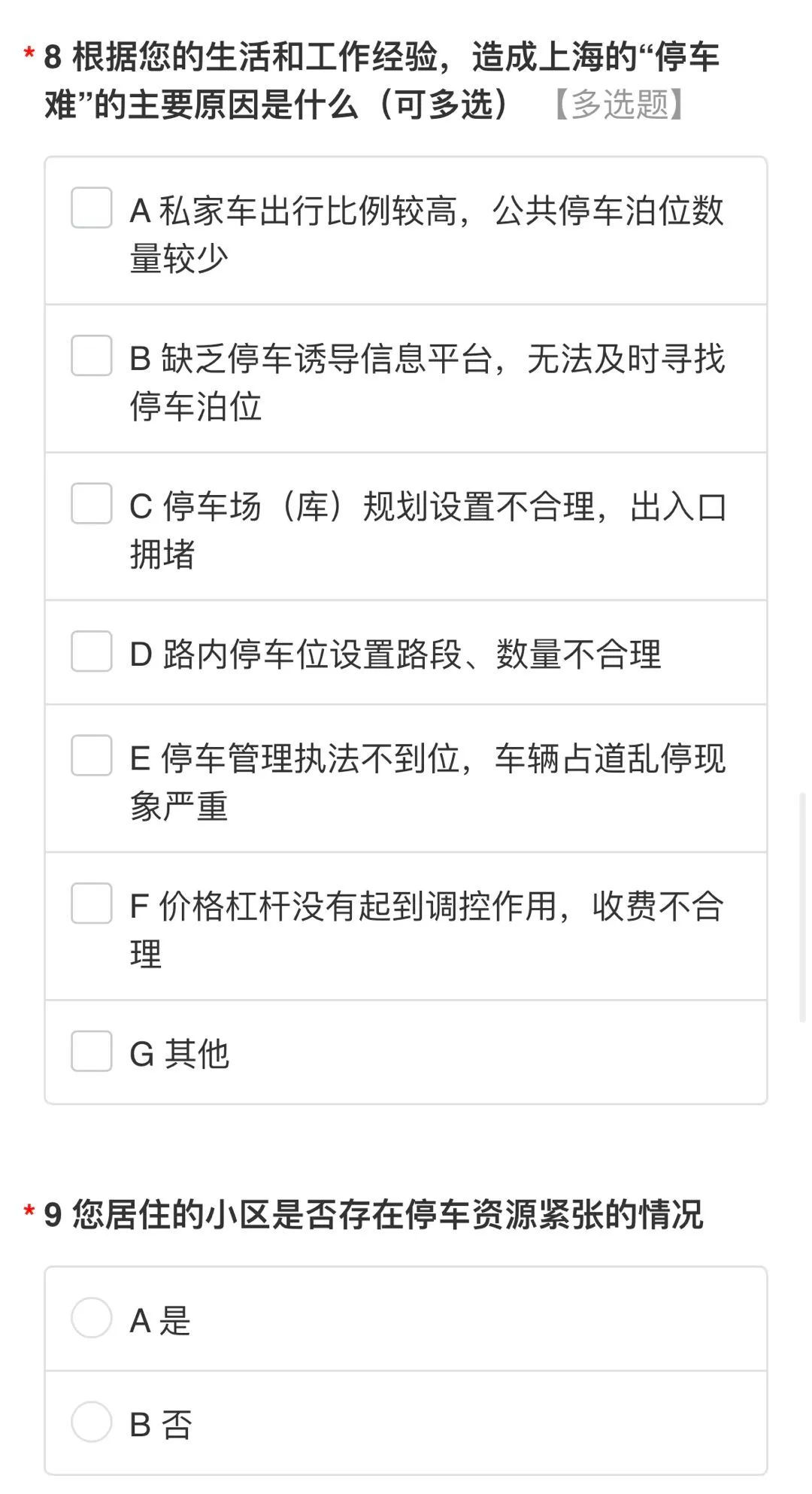Select option E 停车管理执法不到位

92,755
